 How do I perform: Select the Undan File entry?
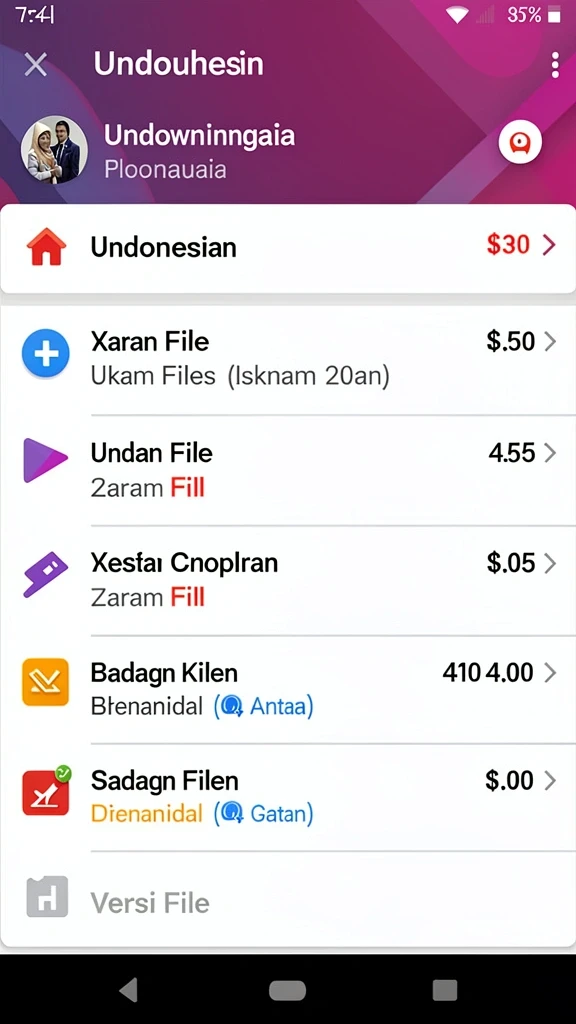pos(288,470)
